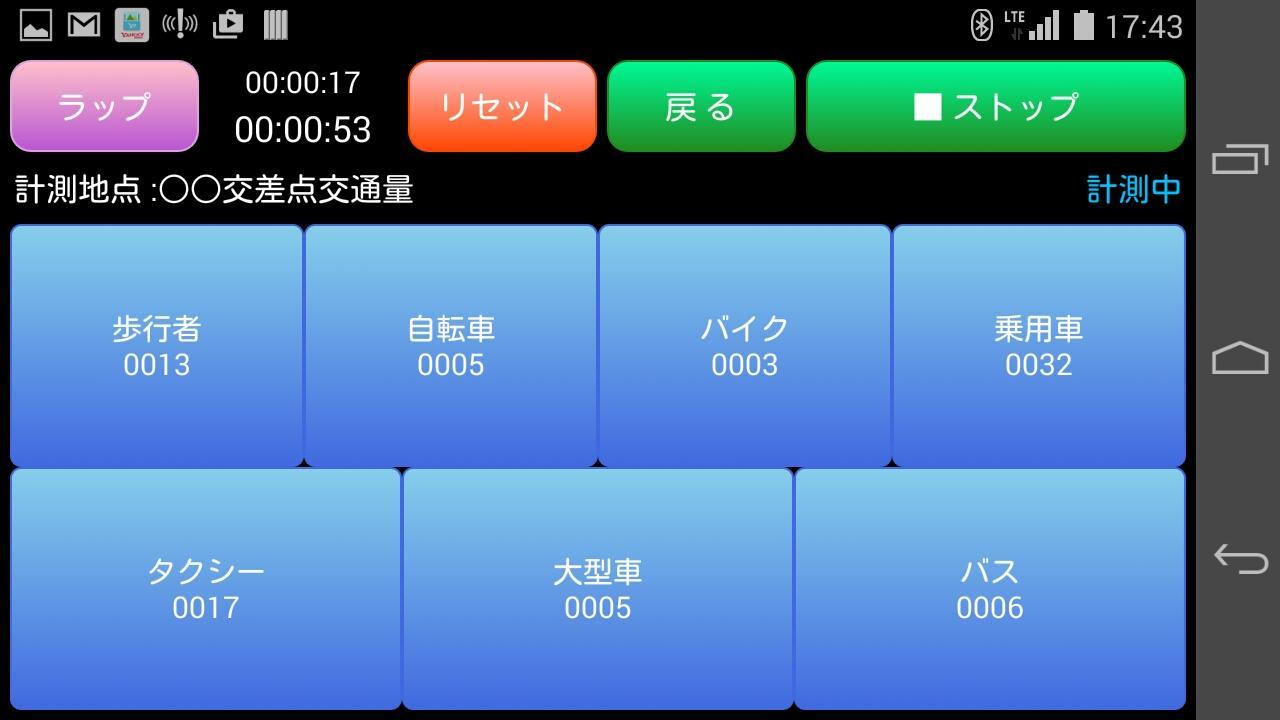
Task: Increment the 自転車 bicycle counter
Action: (x=451, y=346)
